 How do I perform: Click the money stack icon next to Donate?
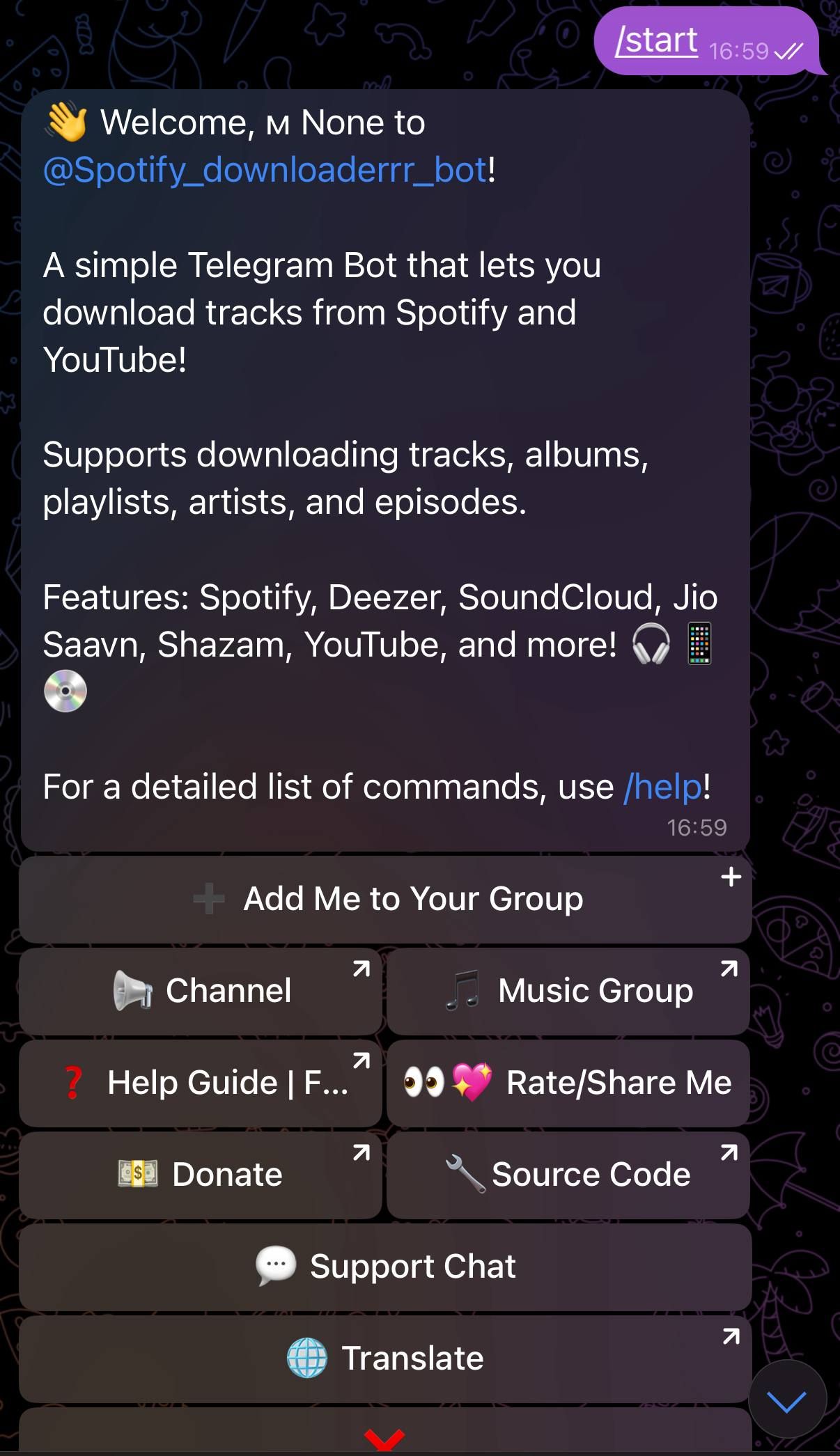point(137,1174)
